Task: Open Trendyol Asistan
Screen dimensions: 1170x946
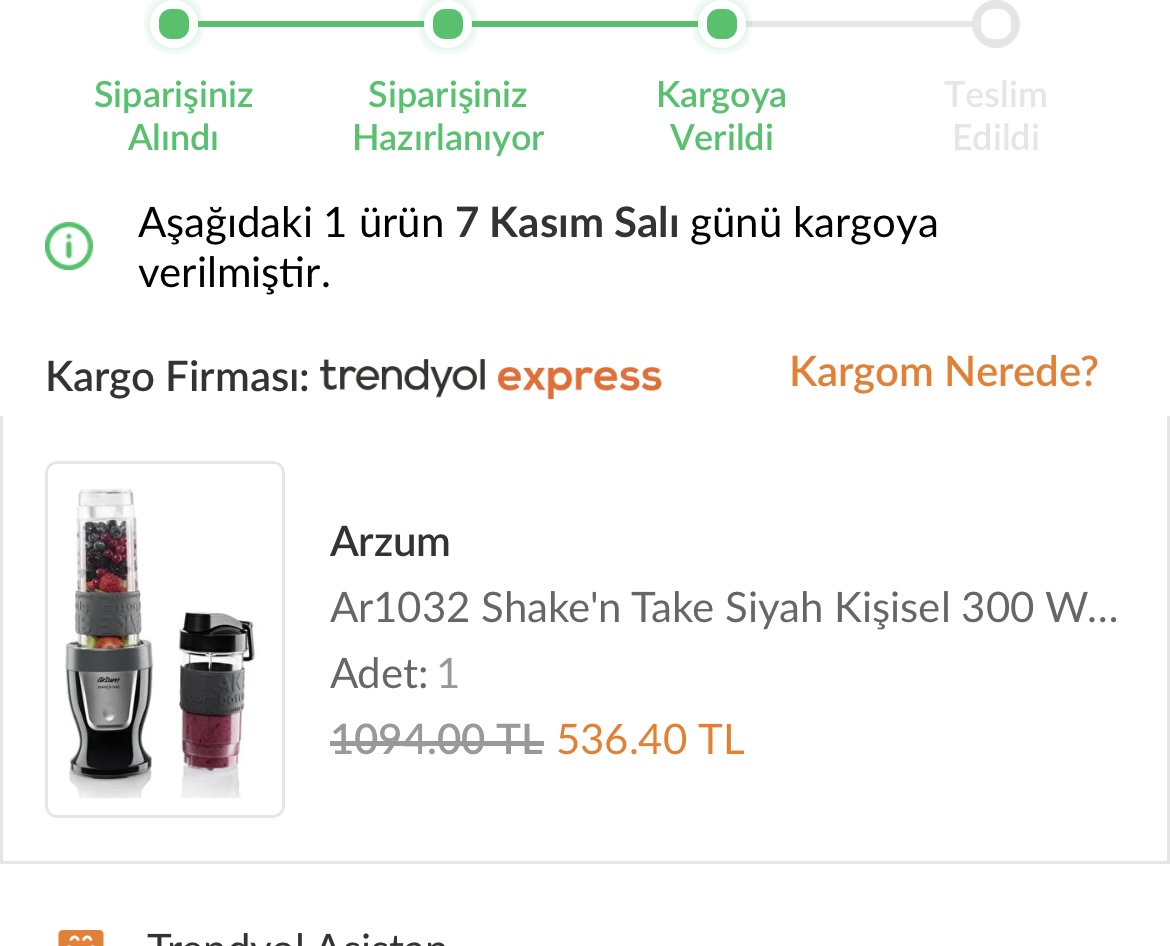Action: click(296, 937)
